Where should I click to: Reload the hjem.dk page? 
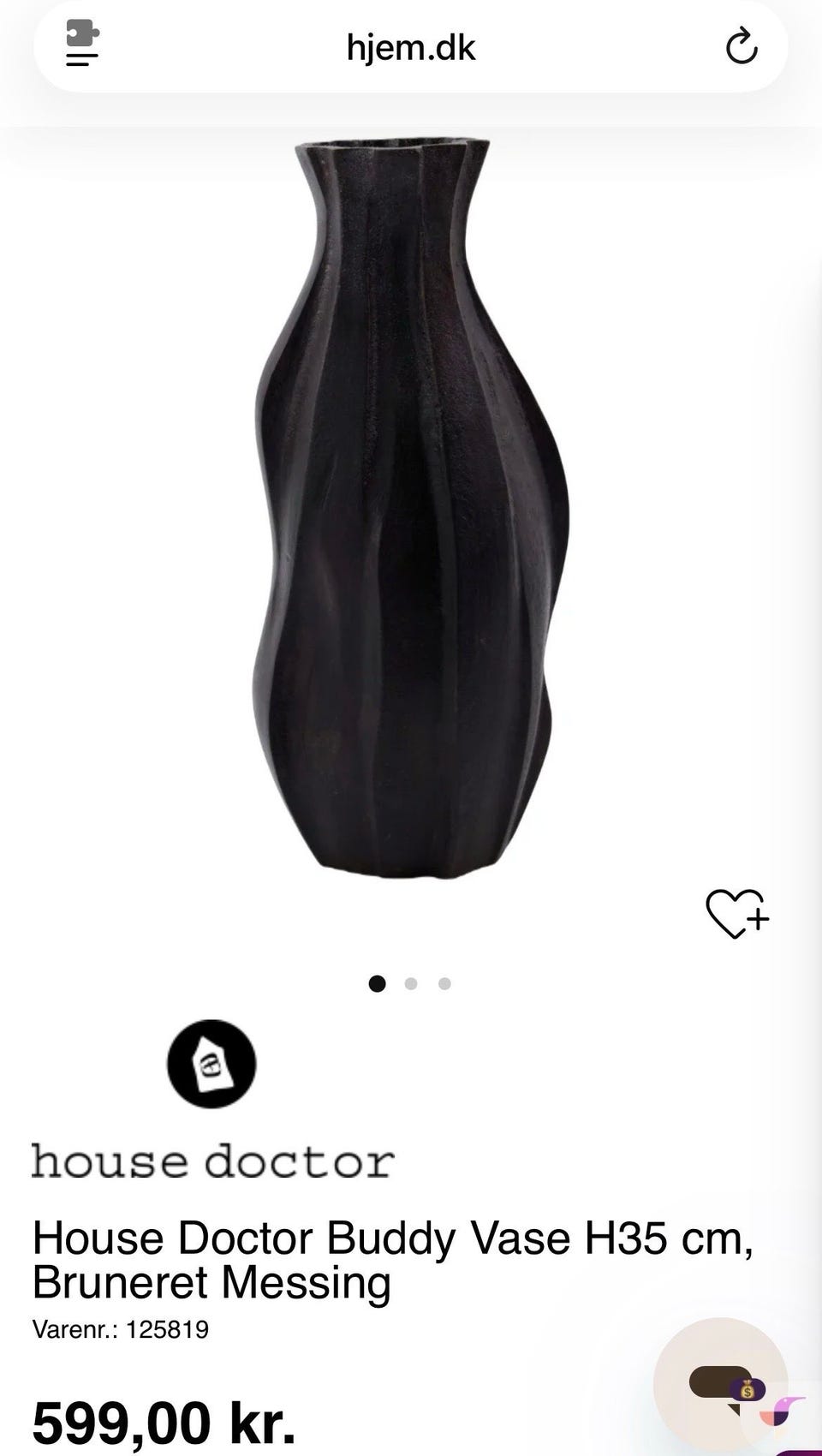coord(742,47)
